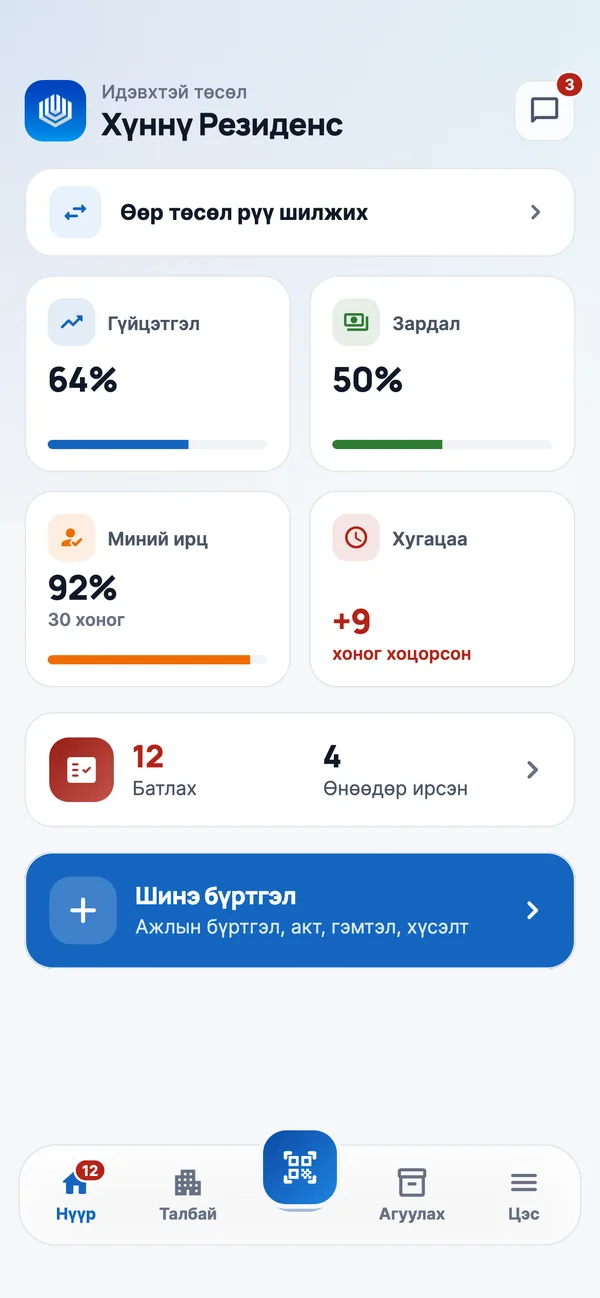The height and width of the screenshot is (1298, 600).
Task: Open the Батлах approvals row
Action: (x=300, y=770)
